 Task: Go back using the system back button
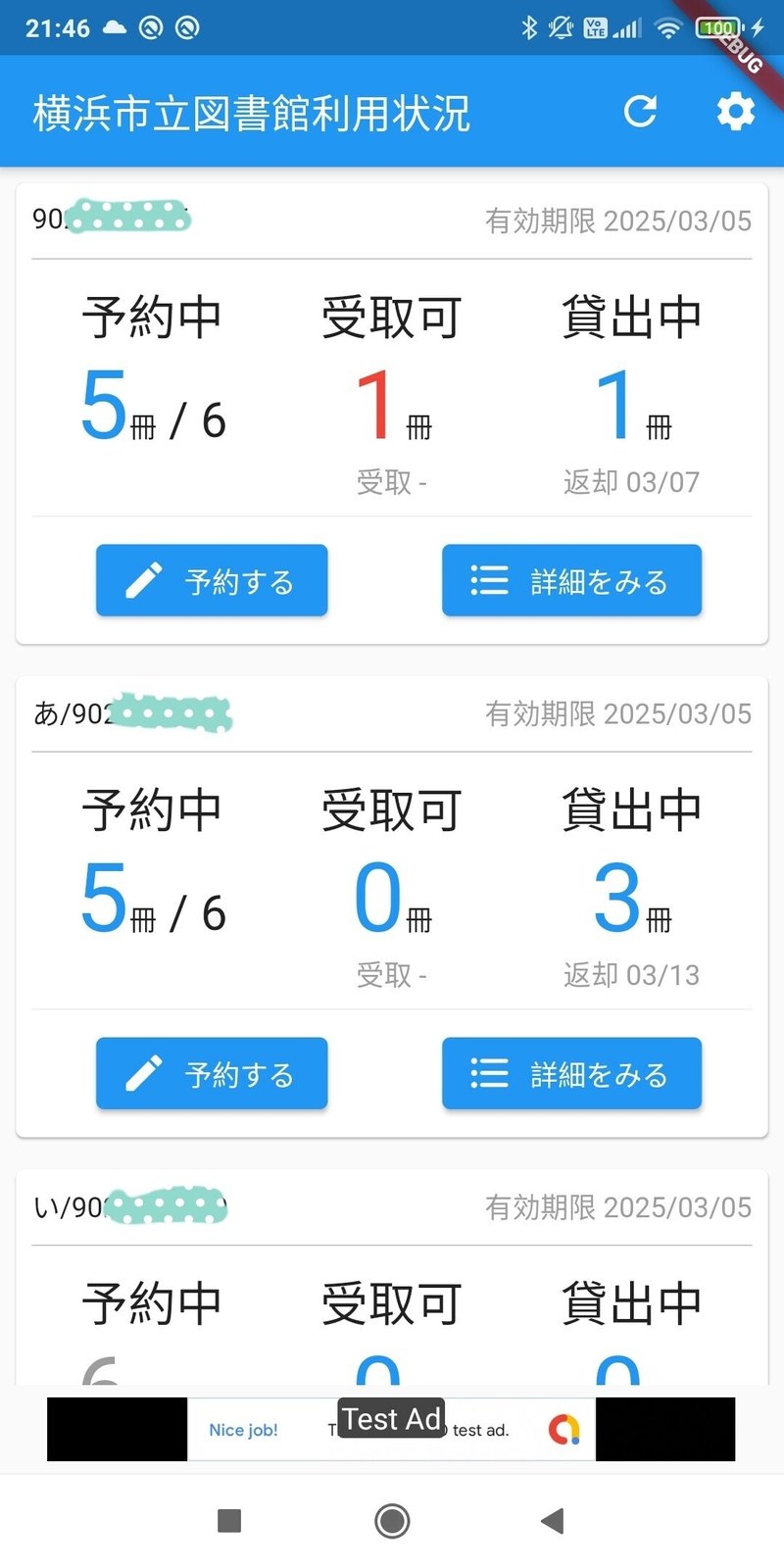click(x=553, y=1521)
